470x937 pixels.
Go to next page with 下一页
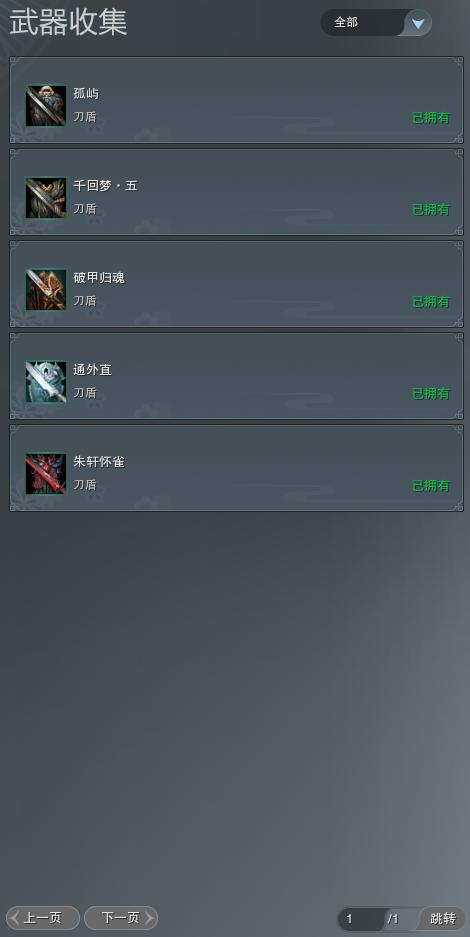coord(121,918)
